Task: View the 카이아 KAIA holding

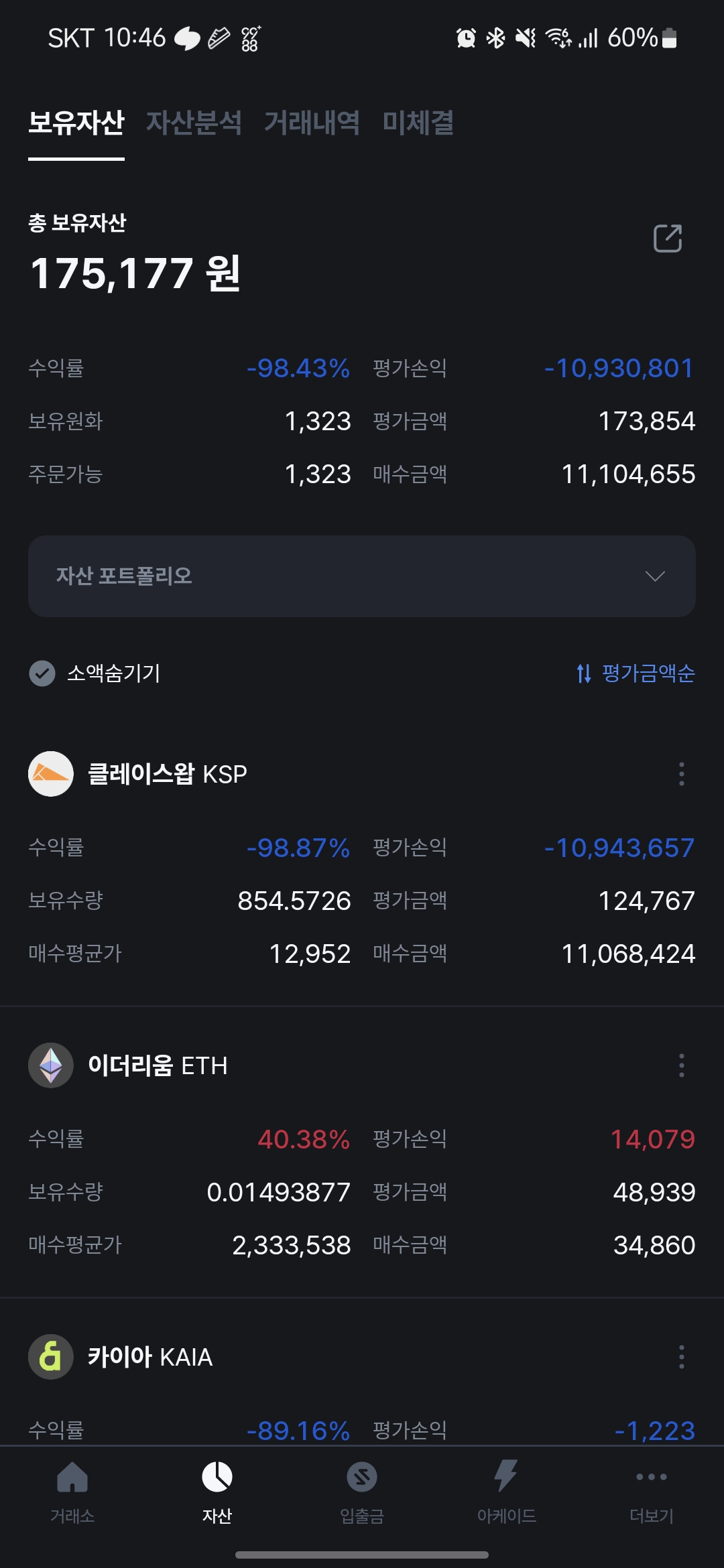Action: click(x=150, y=1357)
